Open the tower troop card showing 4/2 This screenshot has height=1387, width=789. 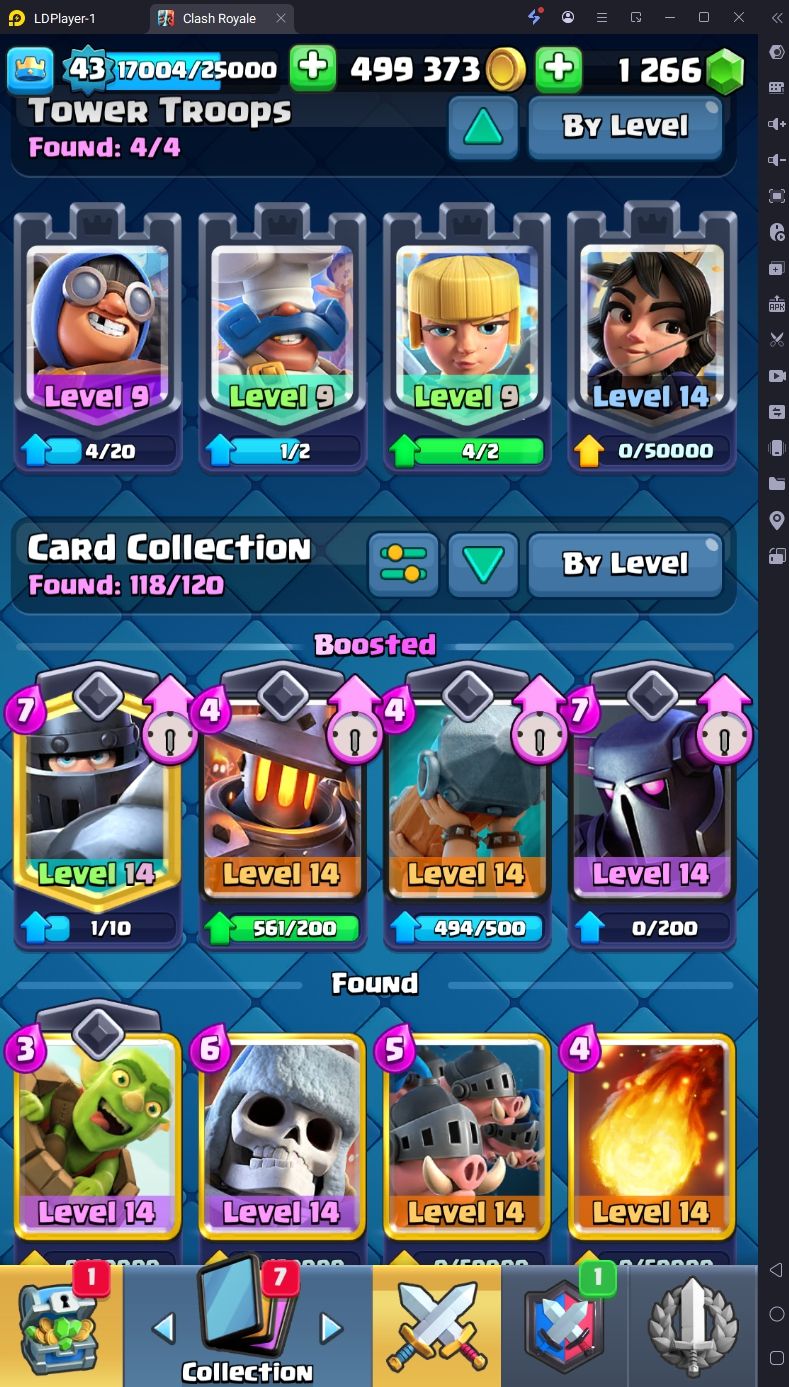pos(467,336)
